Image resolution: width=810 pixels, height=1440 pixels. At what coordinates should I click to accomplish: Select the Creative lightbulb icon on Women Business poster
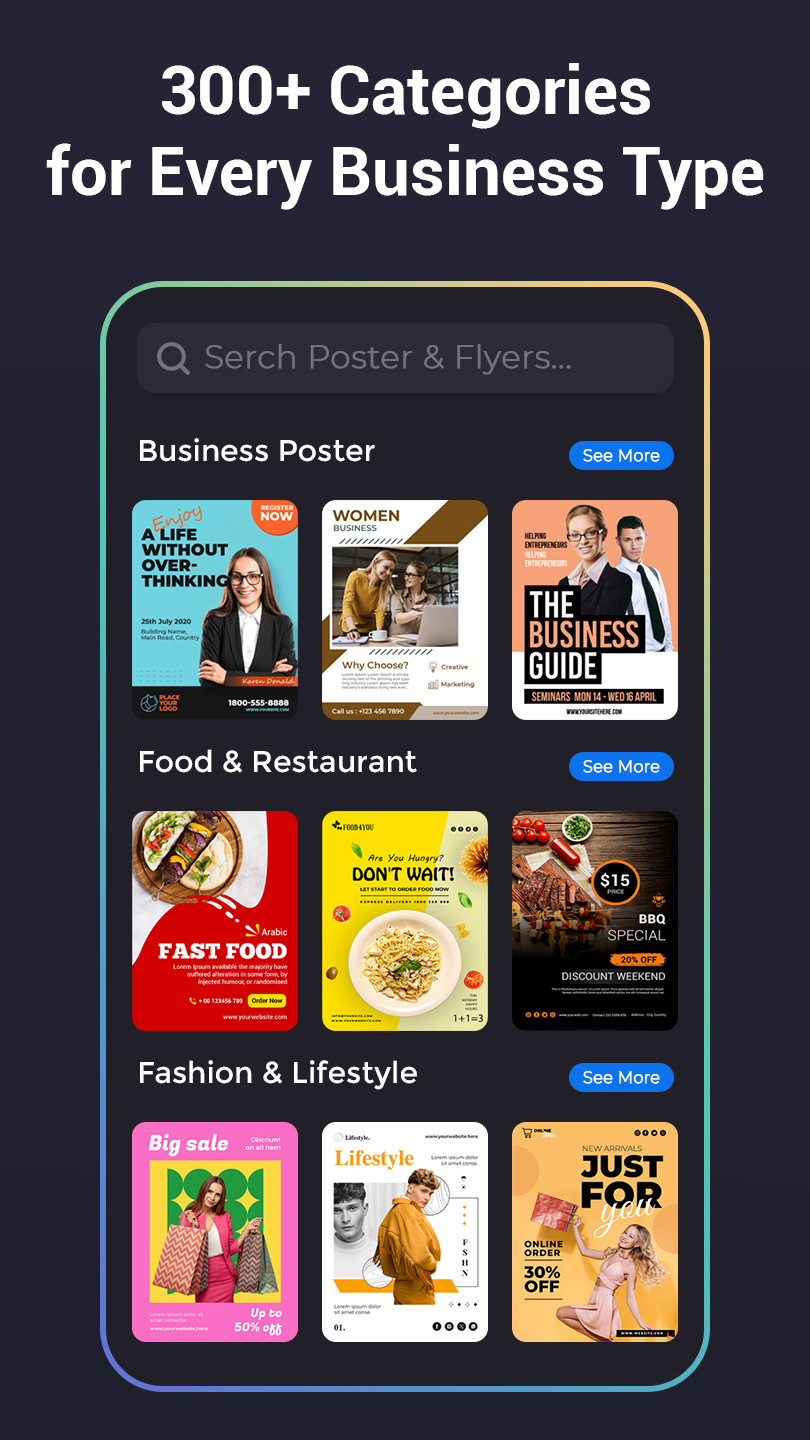tap(432, 666)
